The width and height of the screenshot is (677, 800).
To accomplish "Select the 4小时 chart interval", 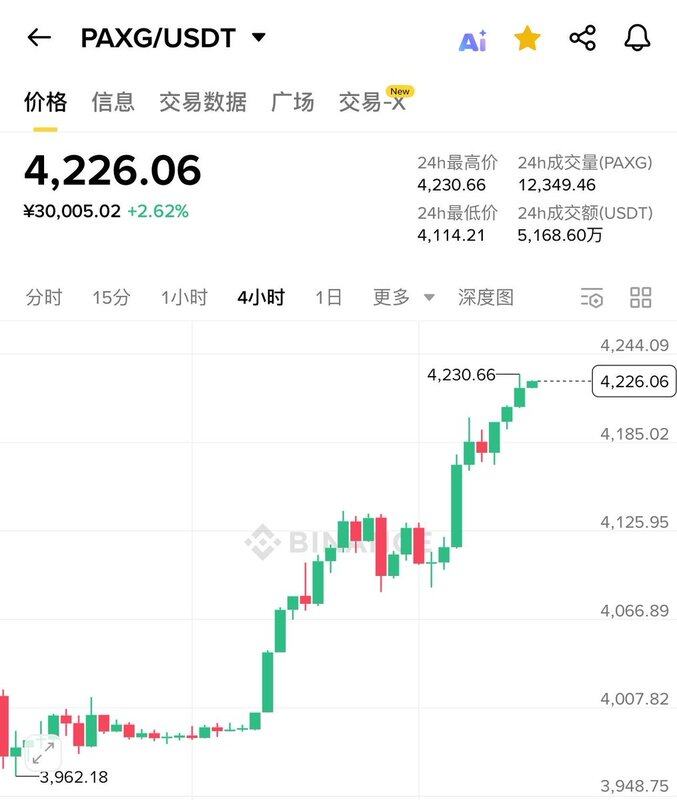I will click(261, 297).
